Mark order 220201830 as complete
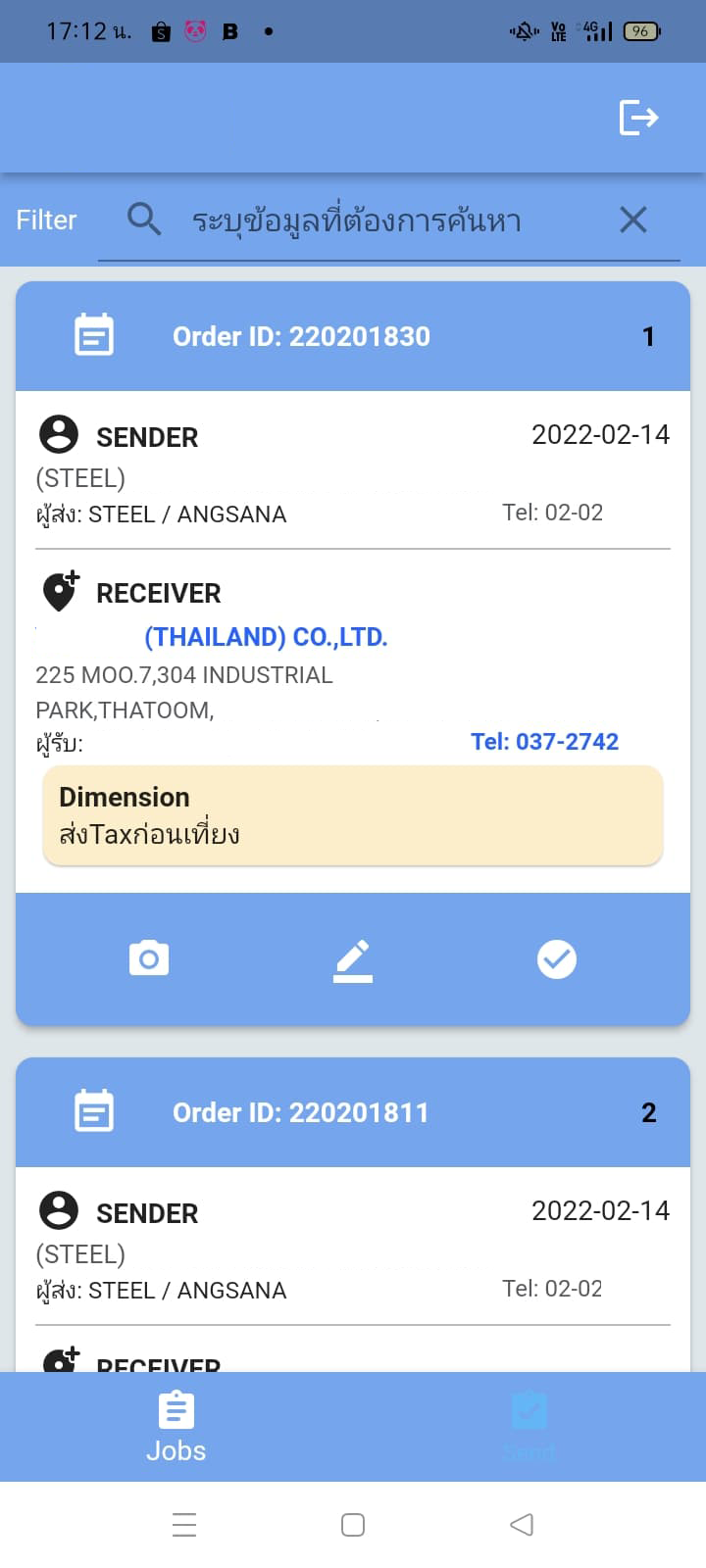 (x=556, y=959)
